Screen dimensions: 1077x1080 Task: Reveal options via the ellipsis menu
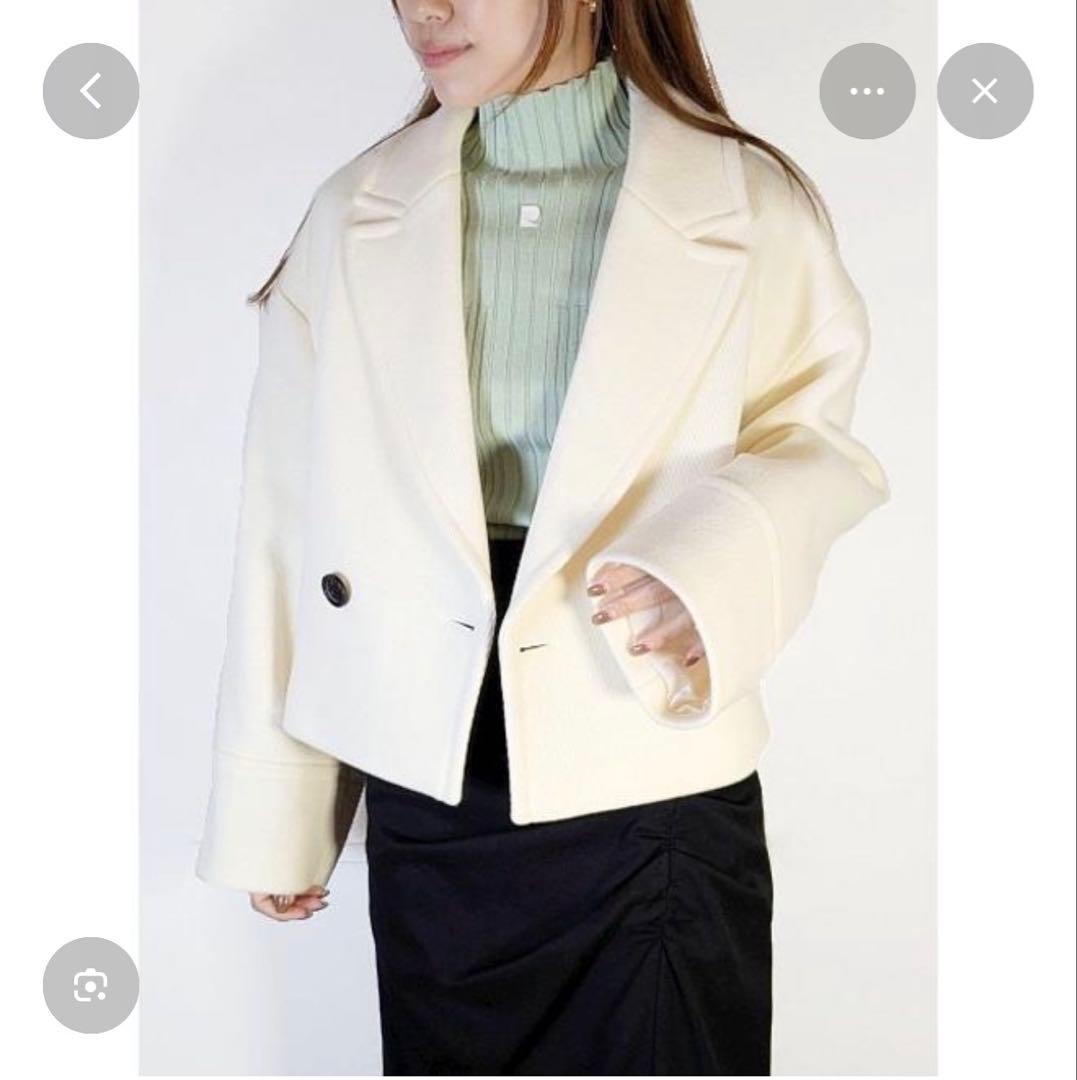[867, 90]
